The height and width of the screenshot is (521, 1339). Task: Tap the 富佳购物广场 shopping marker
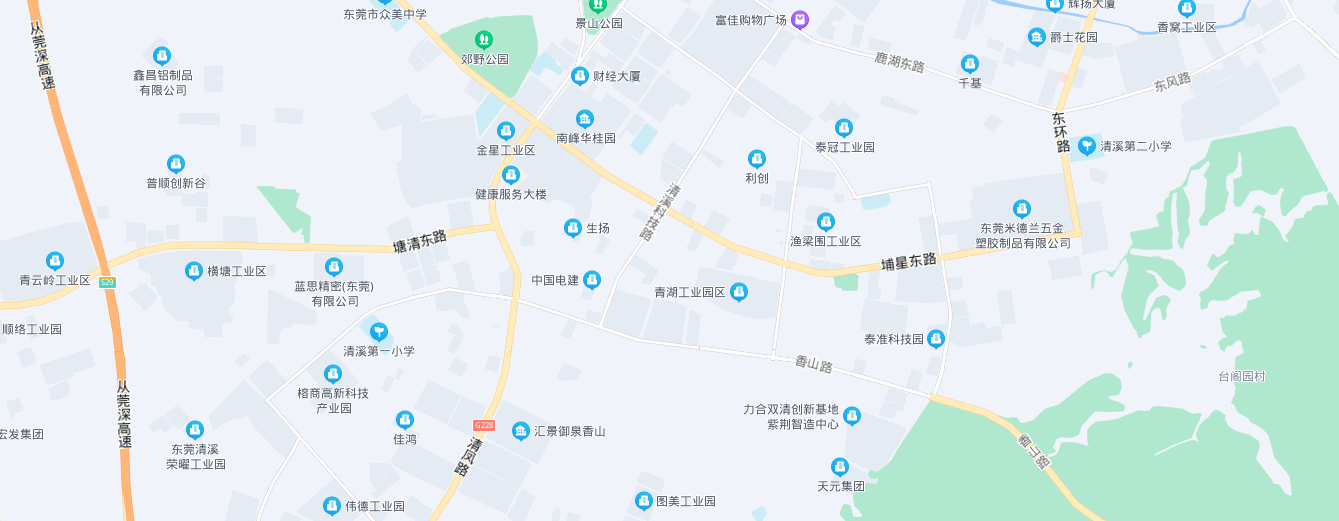(800, 20)
